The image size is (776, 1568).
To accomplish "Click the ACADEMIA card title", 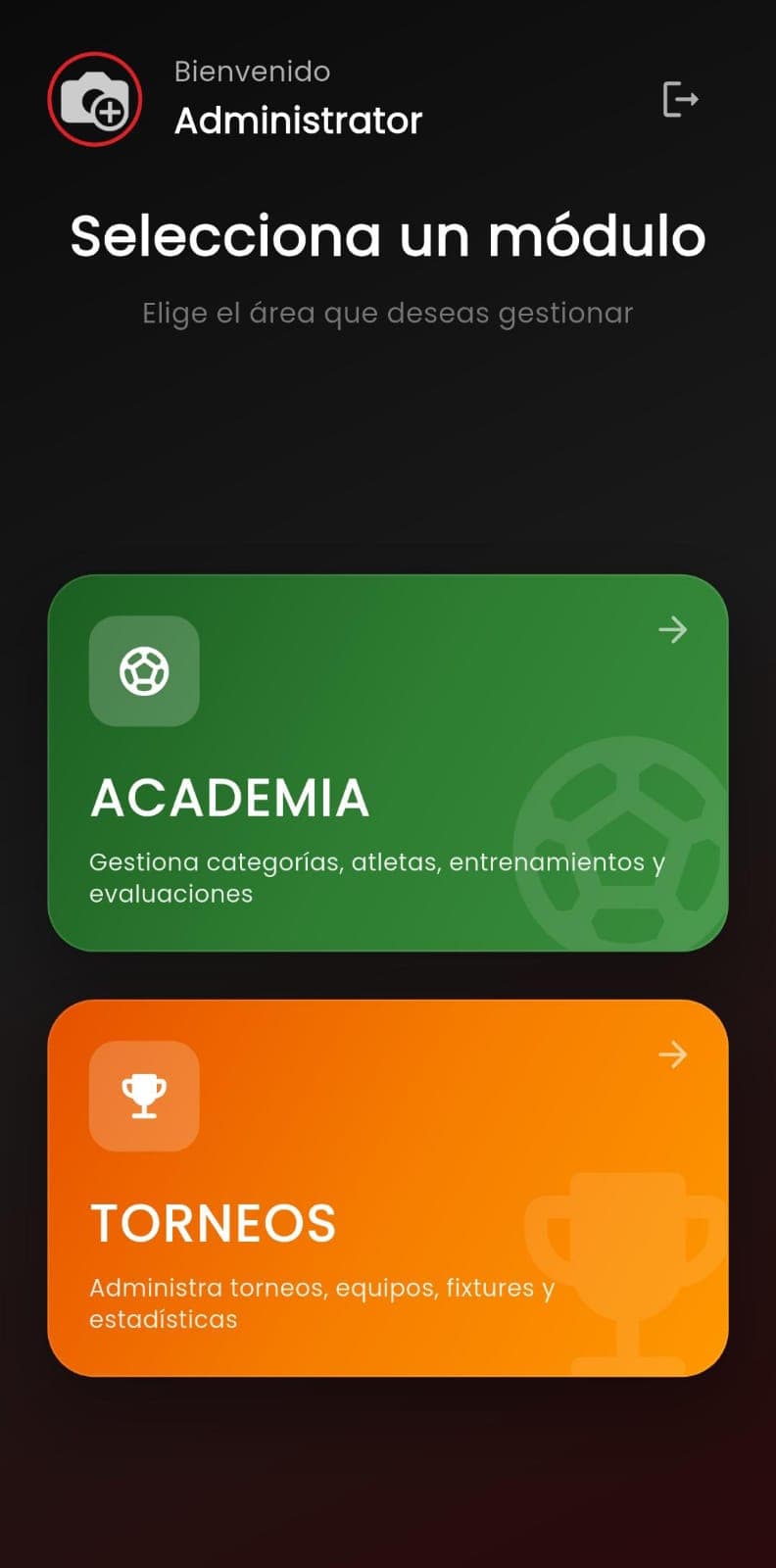I will click(x=229, y=799).
